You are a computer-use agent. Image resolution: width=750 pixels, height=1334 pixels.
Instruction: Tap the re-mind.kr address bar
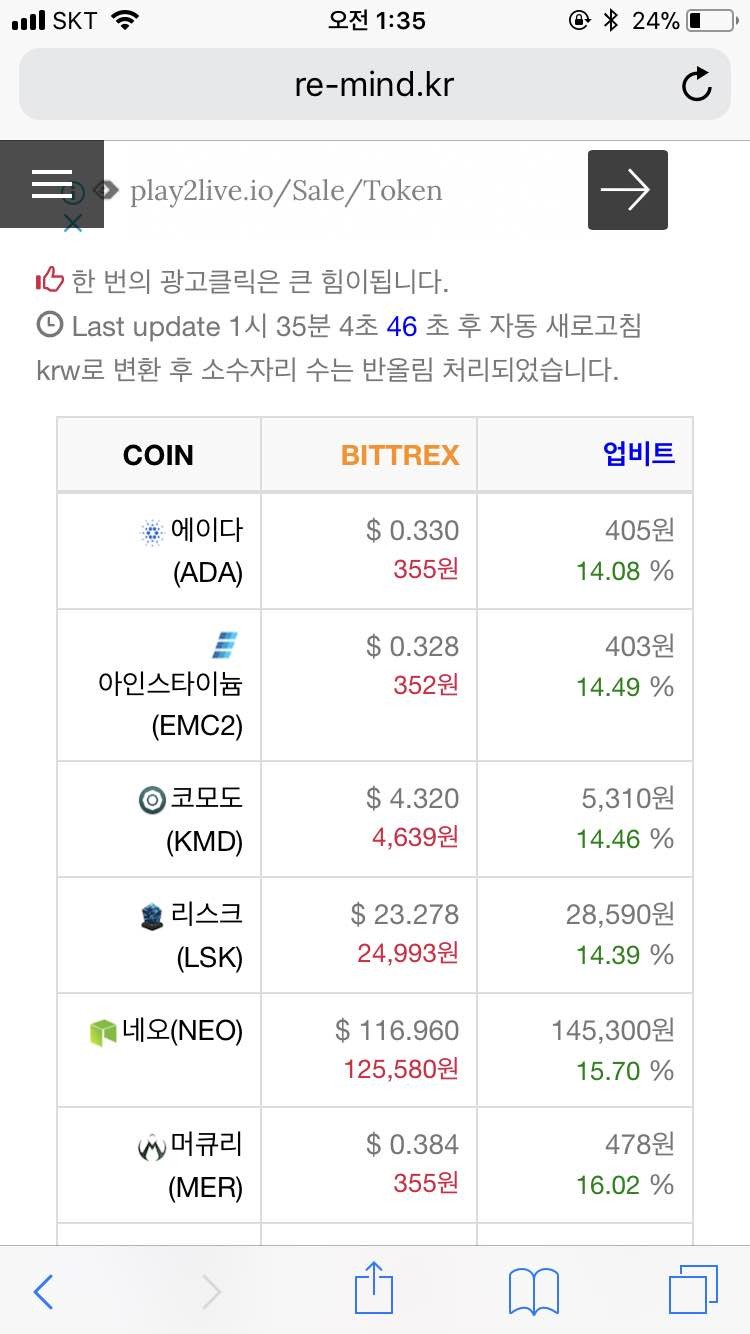(373, 85)
